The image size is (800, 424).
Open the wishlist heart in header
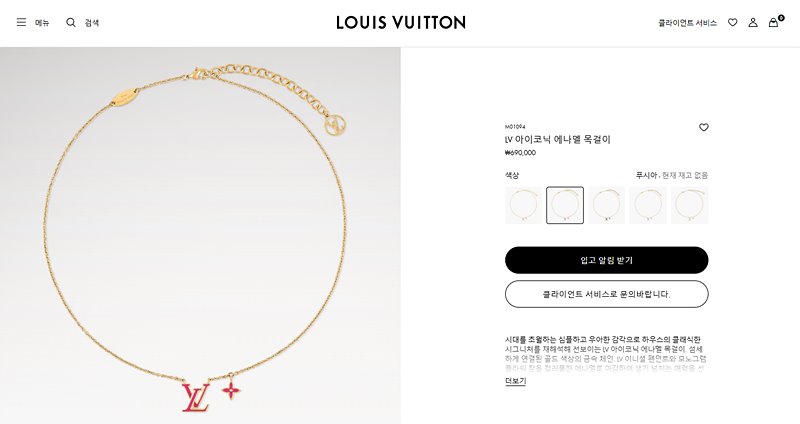point(732,22)
